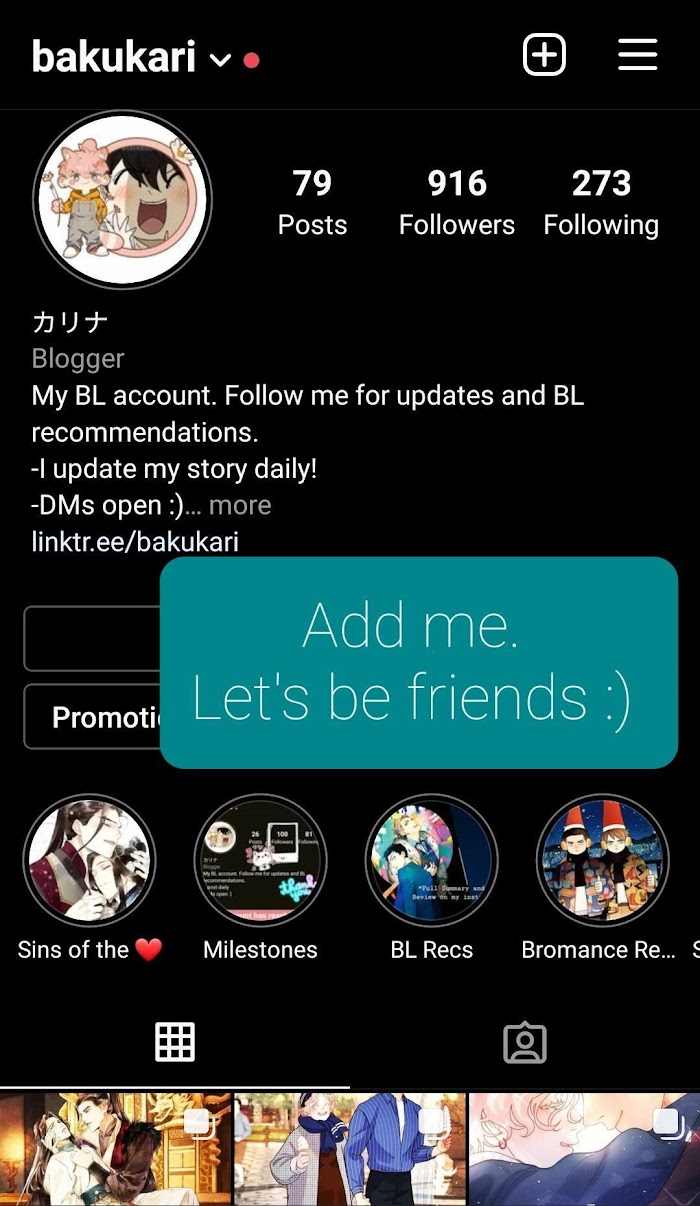This screenshot has width=700, height=1206.
Task: Open the "Sins of the" story highlight
Action: tap(89, 860)
